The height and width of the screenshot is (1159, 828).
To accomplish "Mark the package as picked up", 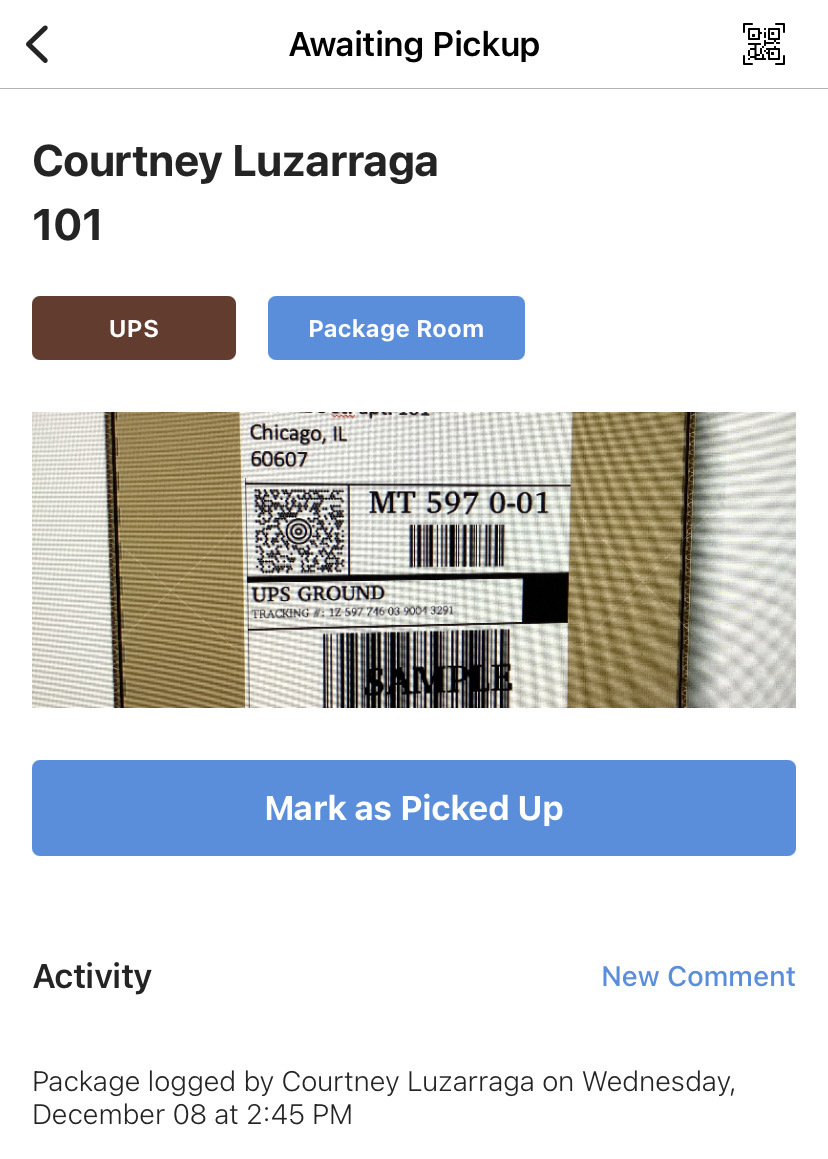I will (414, 808).
